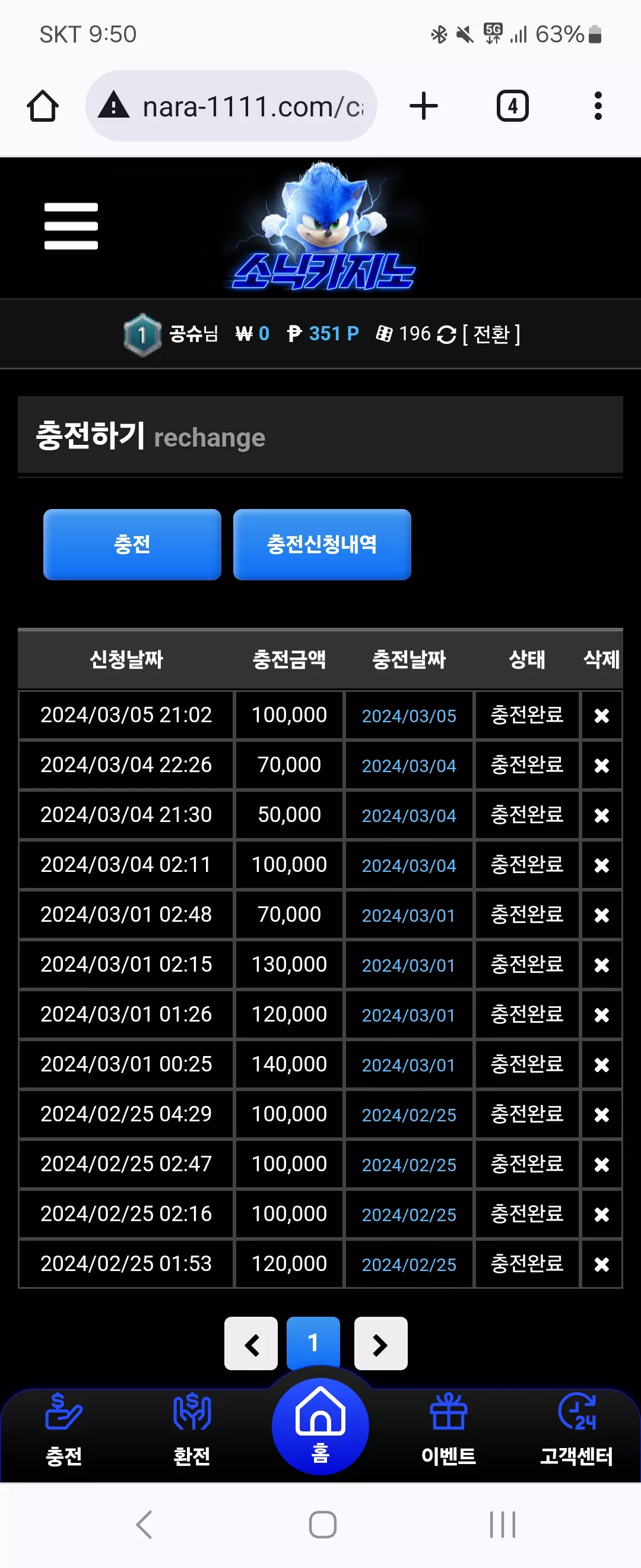Open the tab switcher showing 4

pyautogui.click(x=513, y=106)
